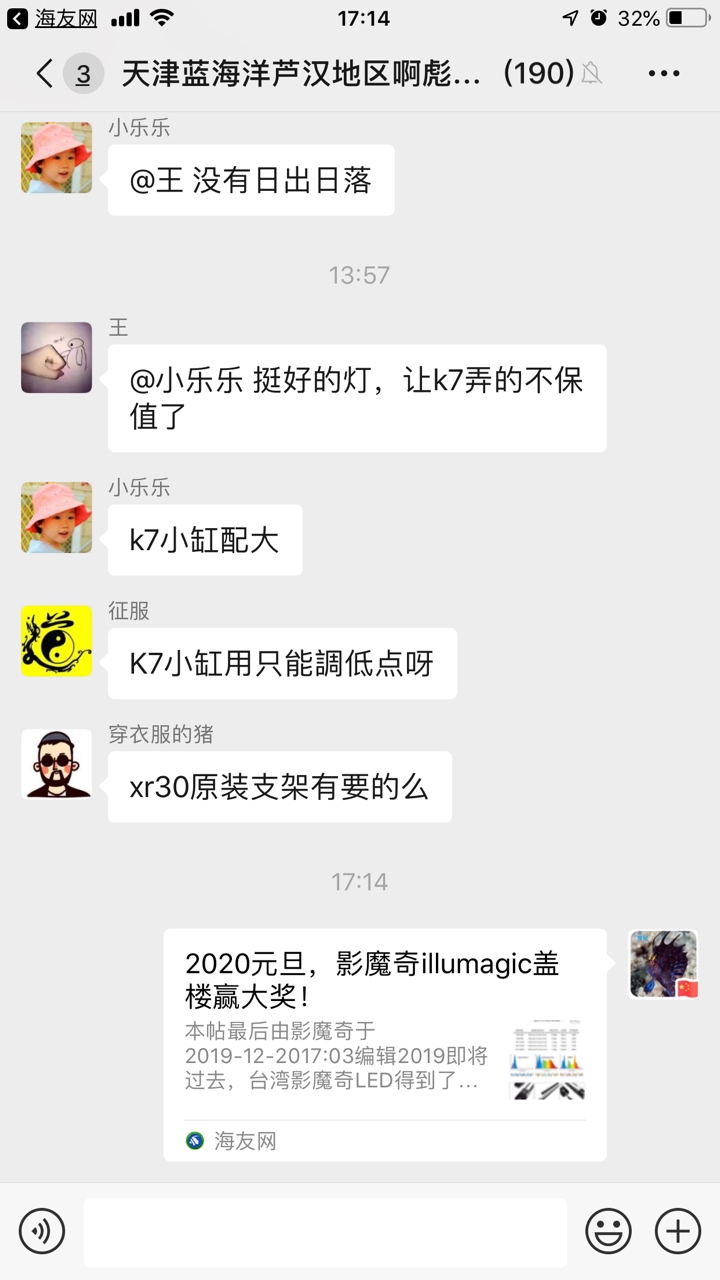This screenshot has height=1280, width=720.
Task: Switch to voice message input
Action: tap(42, 1231)
